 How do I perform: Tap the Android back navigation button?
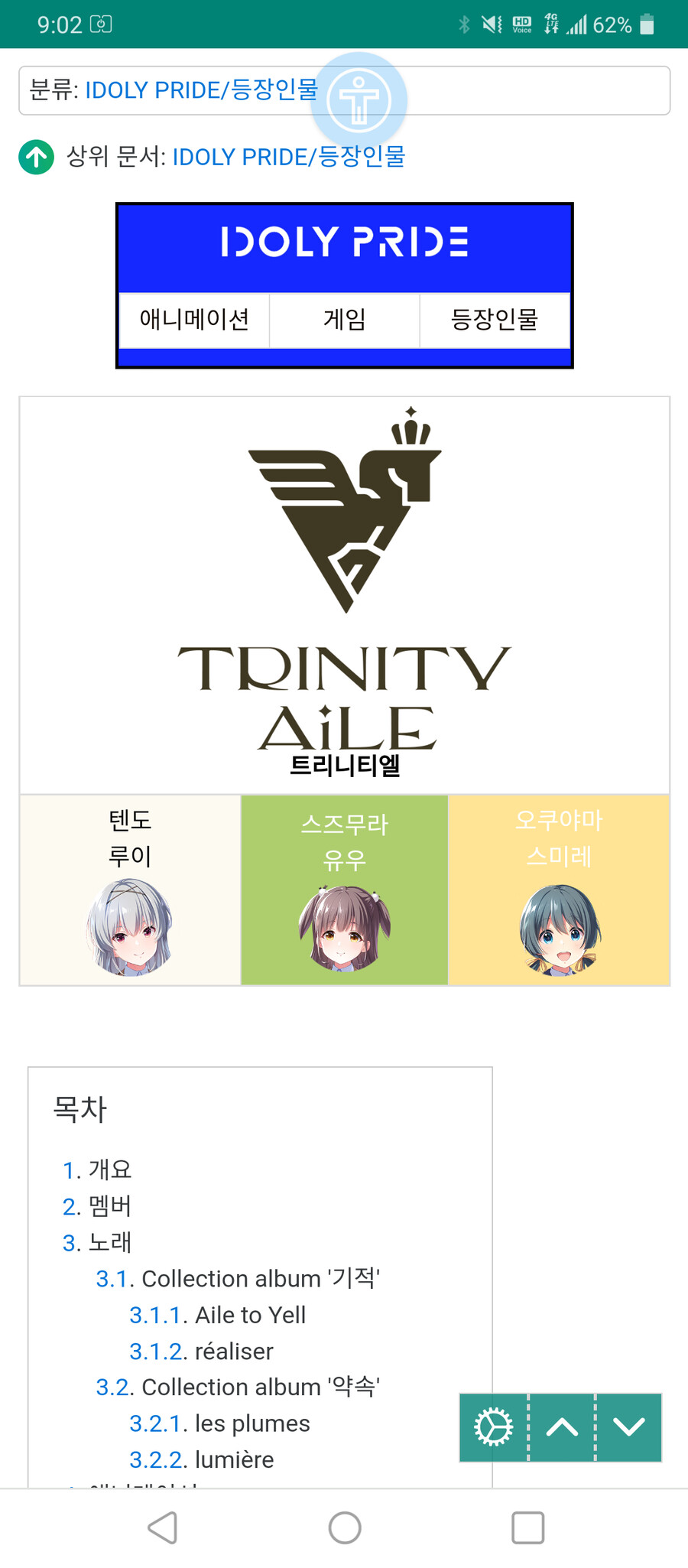coord(159,1527)
